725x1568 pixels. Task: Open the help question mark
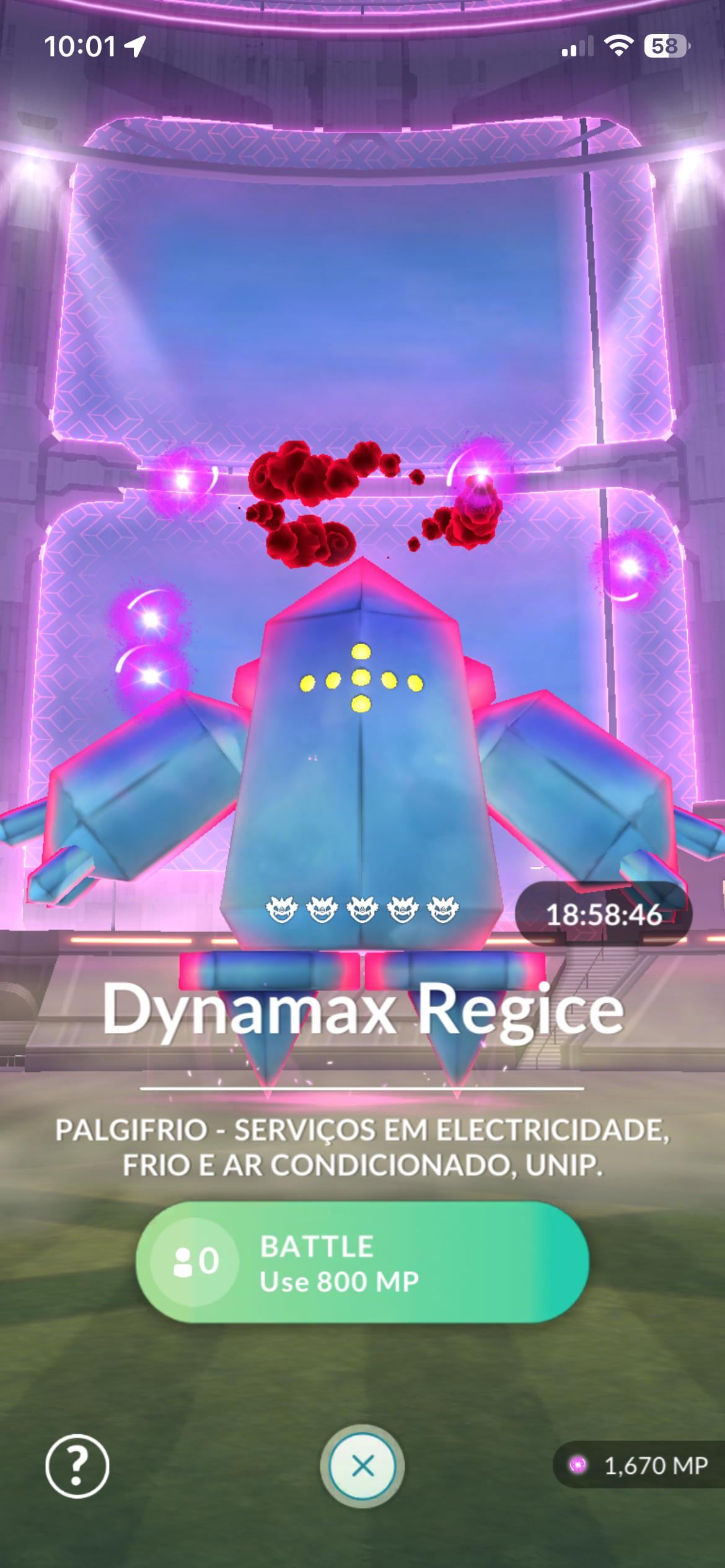(x=77, y=1466)
